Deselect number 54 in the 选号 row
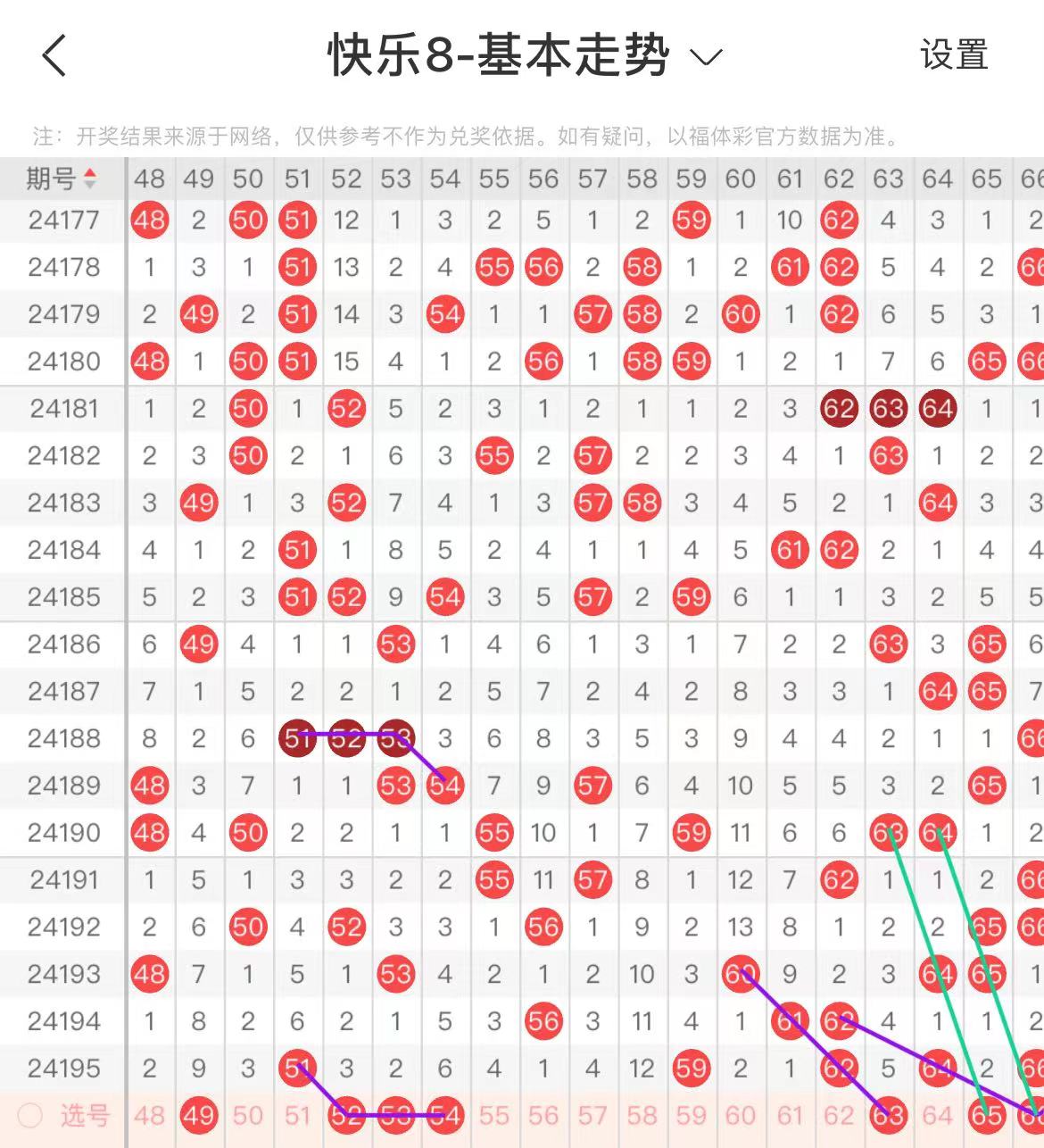1044x1148 pixels. click(x=444, y=1115)
